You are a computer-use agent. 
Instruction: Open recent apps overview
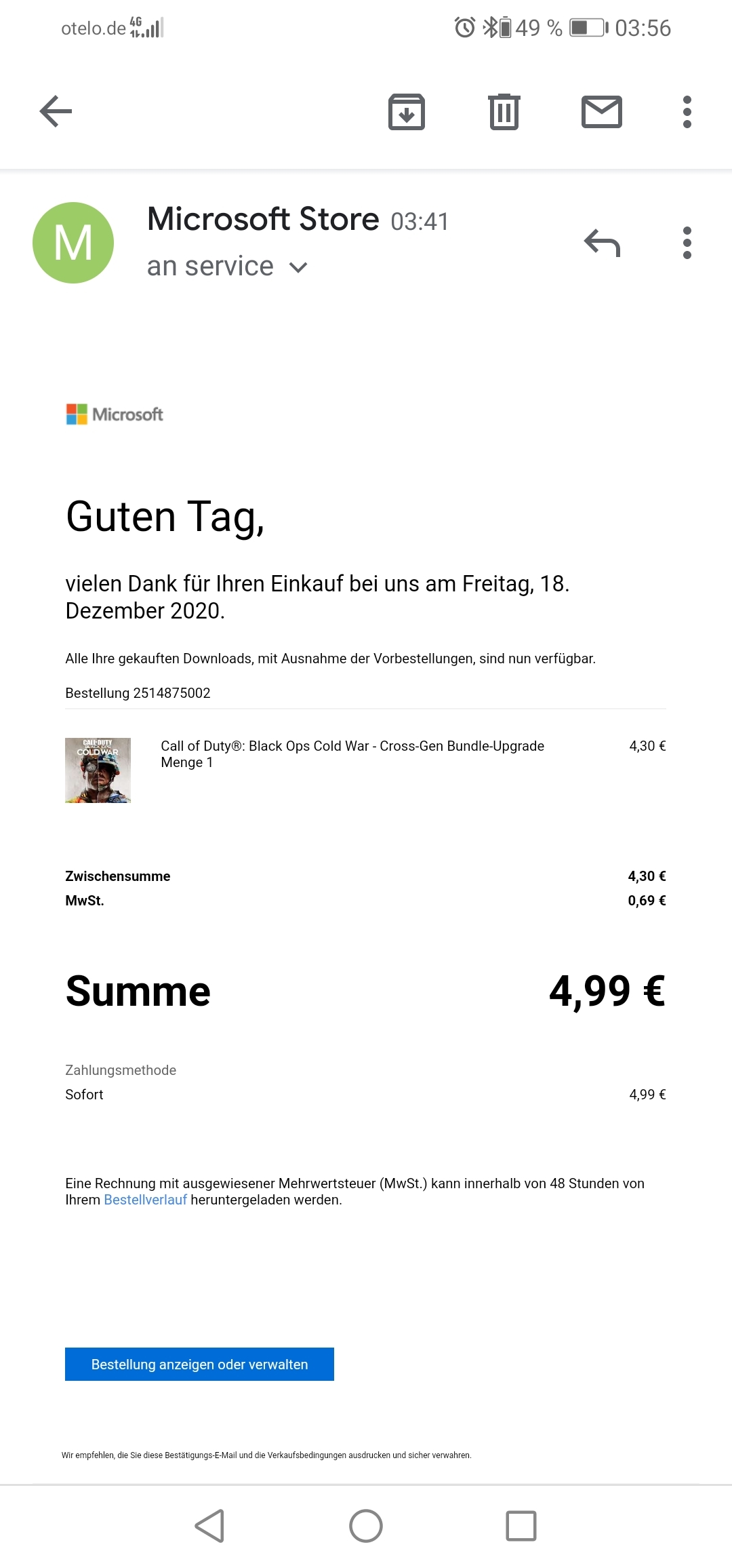coord(521,1526)
